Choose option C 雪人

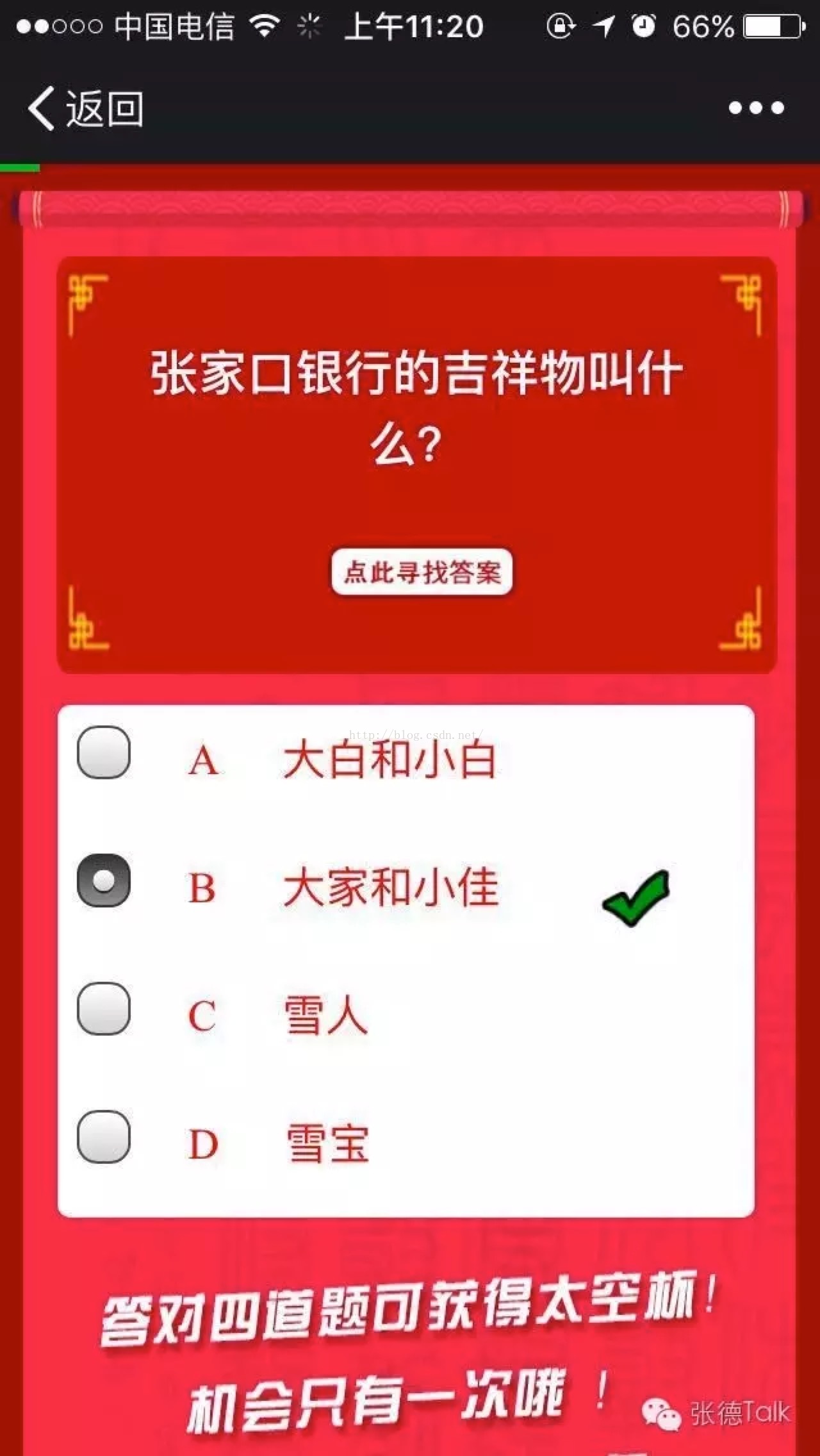pos(104,1009)
